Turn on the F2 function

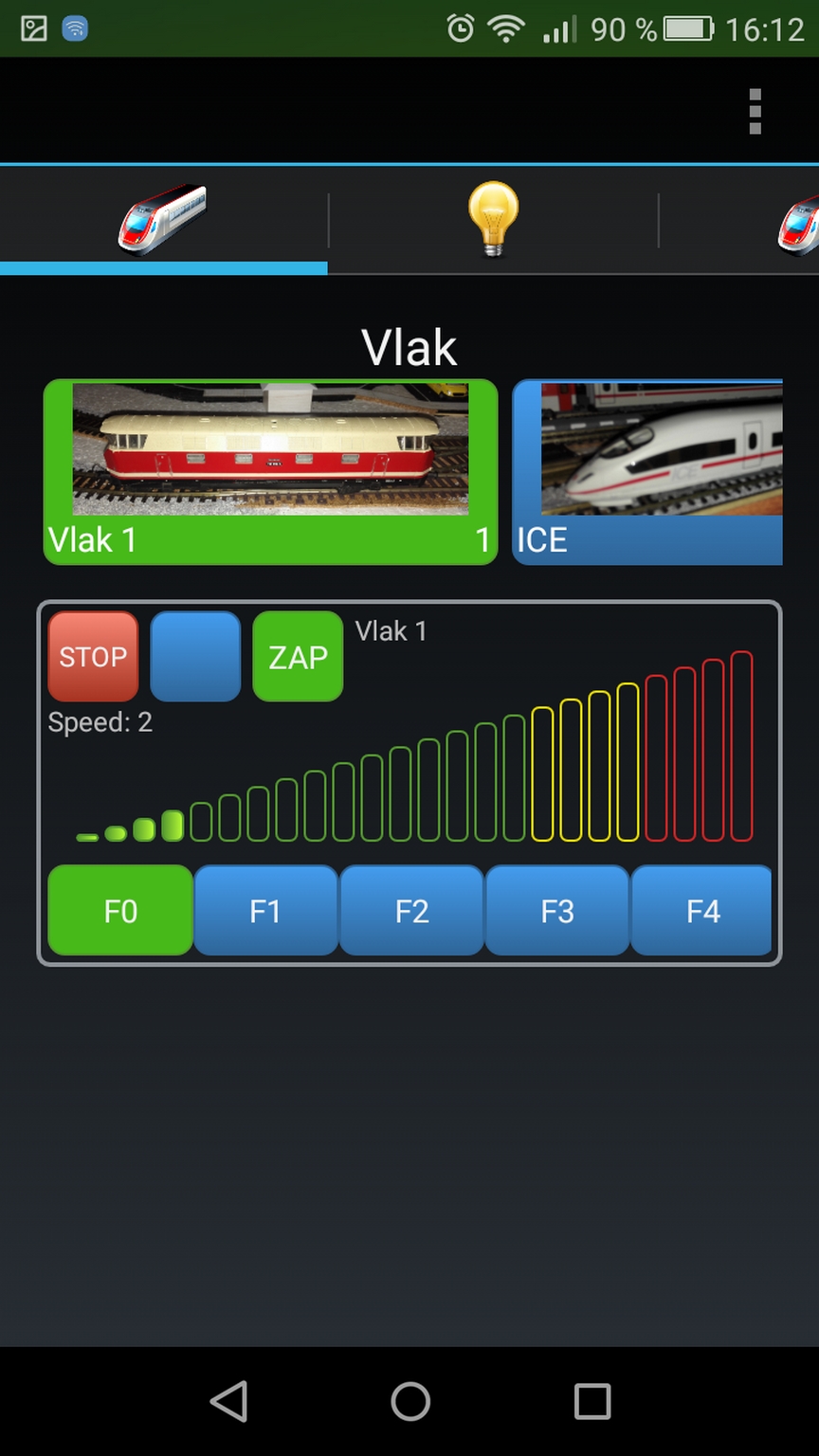click(411, 911)
